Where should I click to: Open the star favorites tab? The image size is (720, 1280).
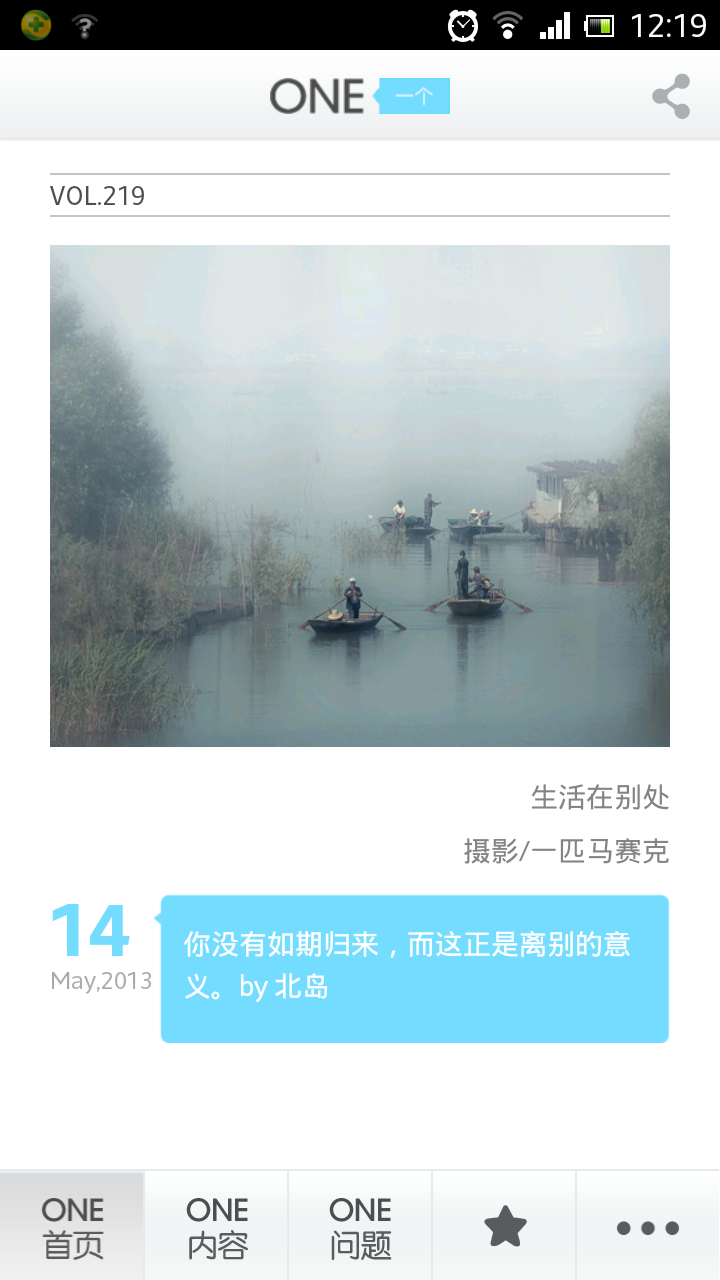(505, 1227)
